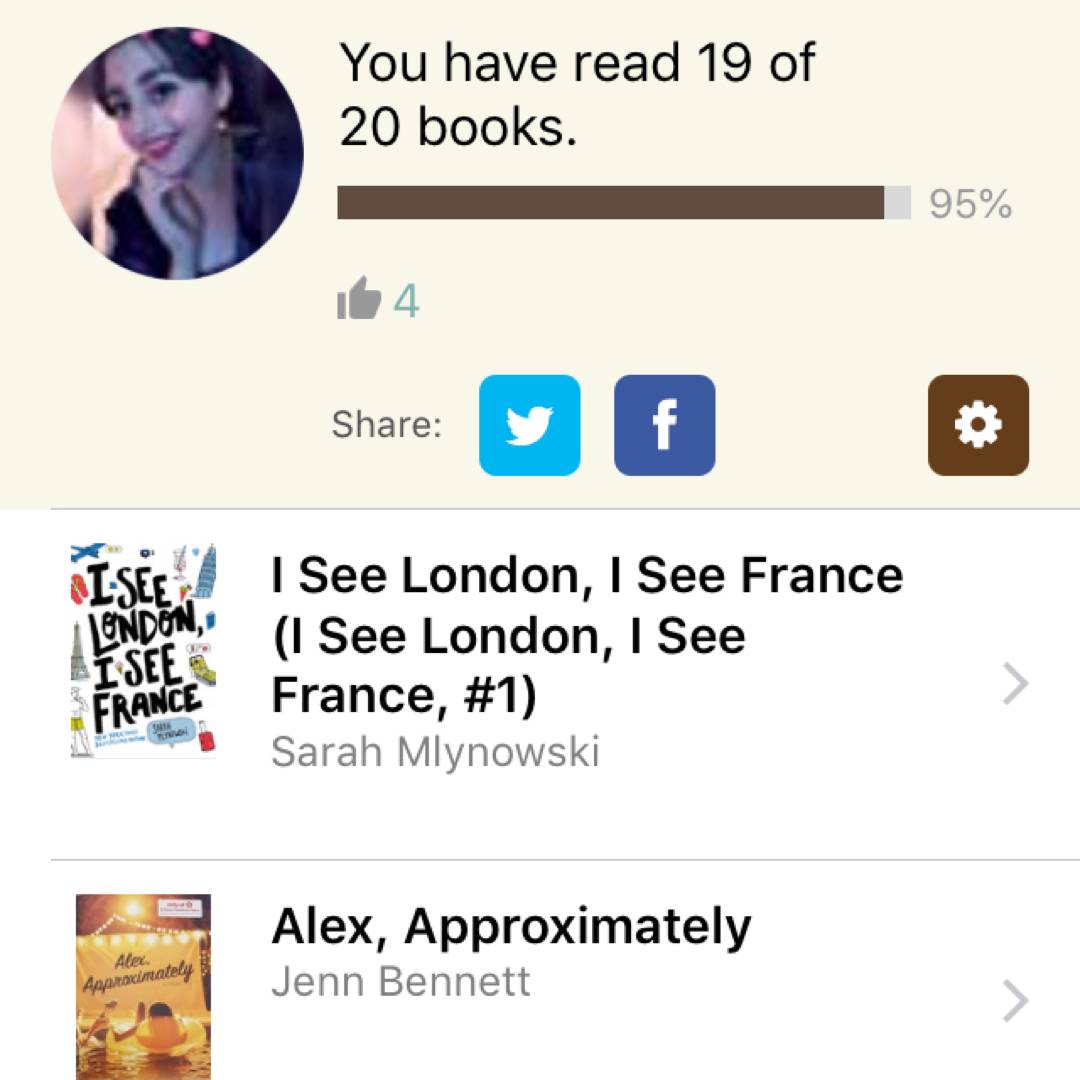View the profile picture

(x=177, y=153)
